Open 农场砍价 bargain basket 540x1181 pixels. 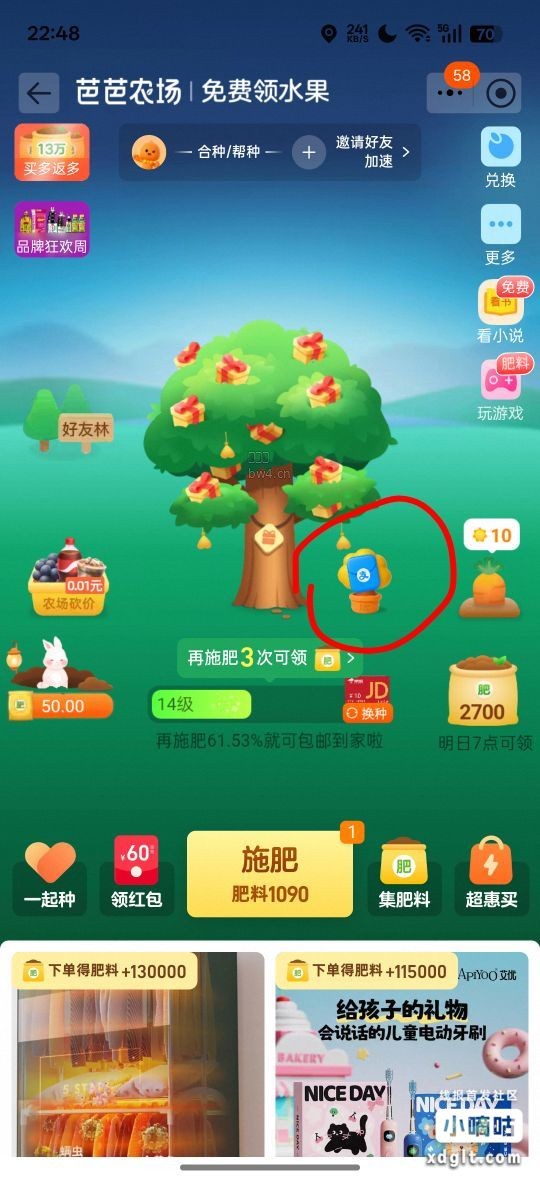coord(68,577)
